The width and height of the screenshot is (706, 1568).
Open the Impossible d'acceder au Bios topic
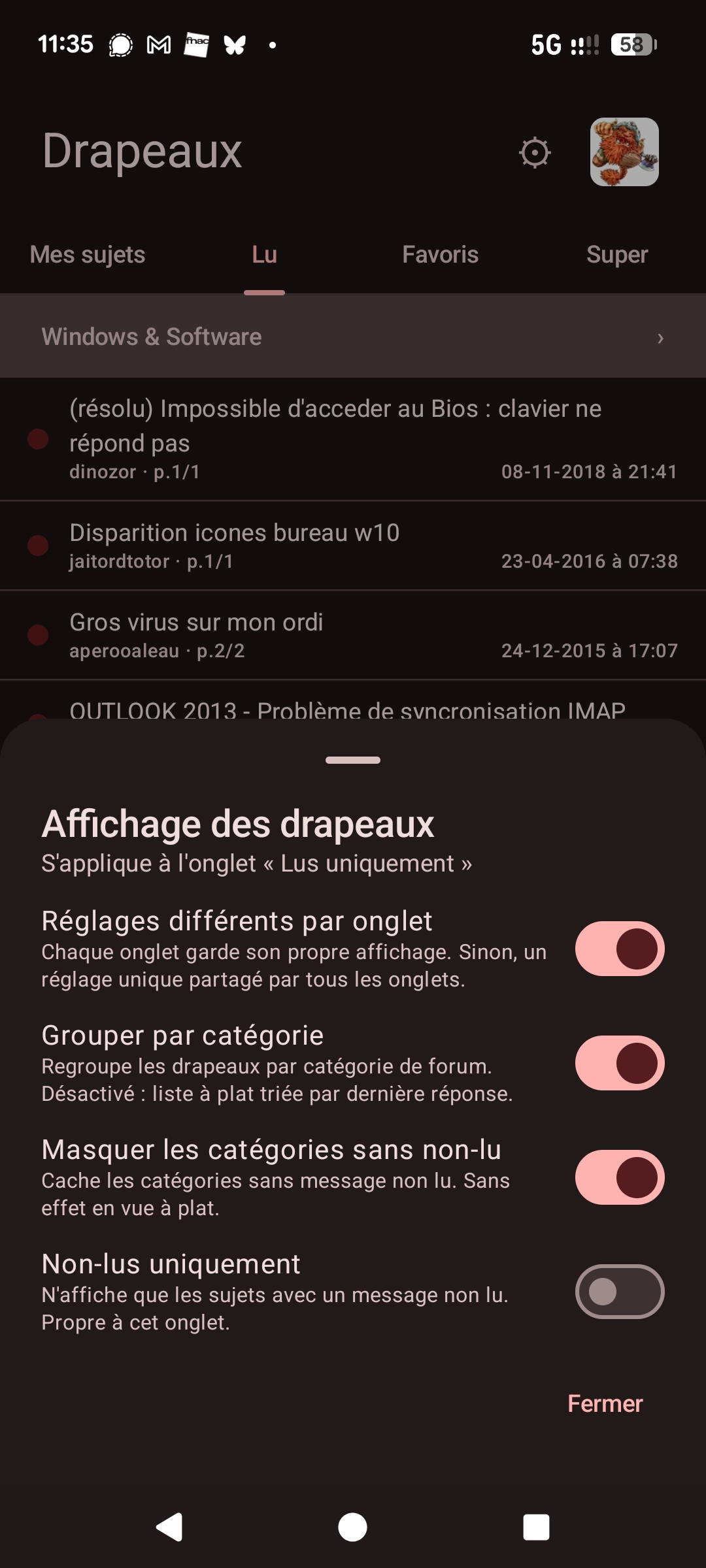(353, 439)
